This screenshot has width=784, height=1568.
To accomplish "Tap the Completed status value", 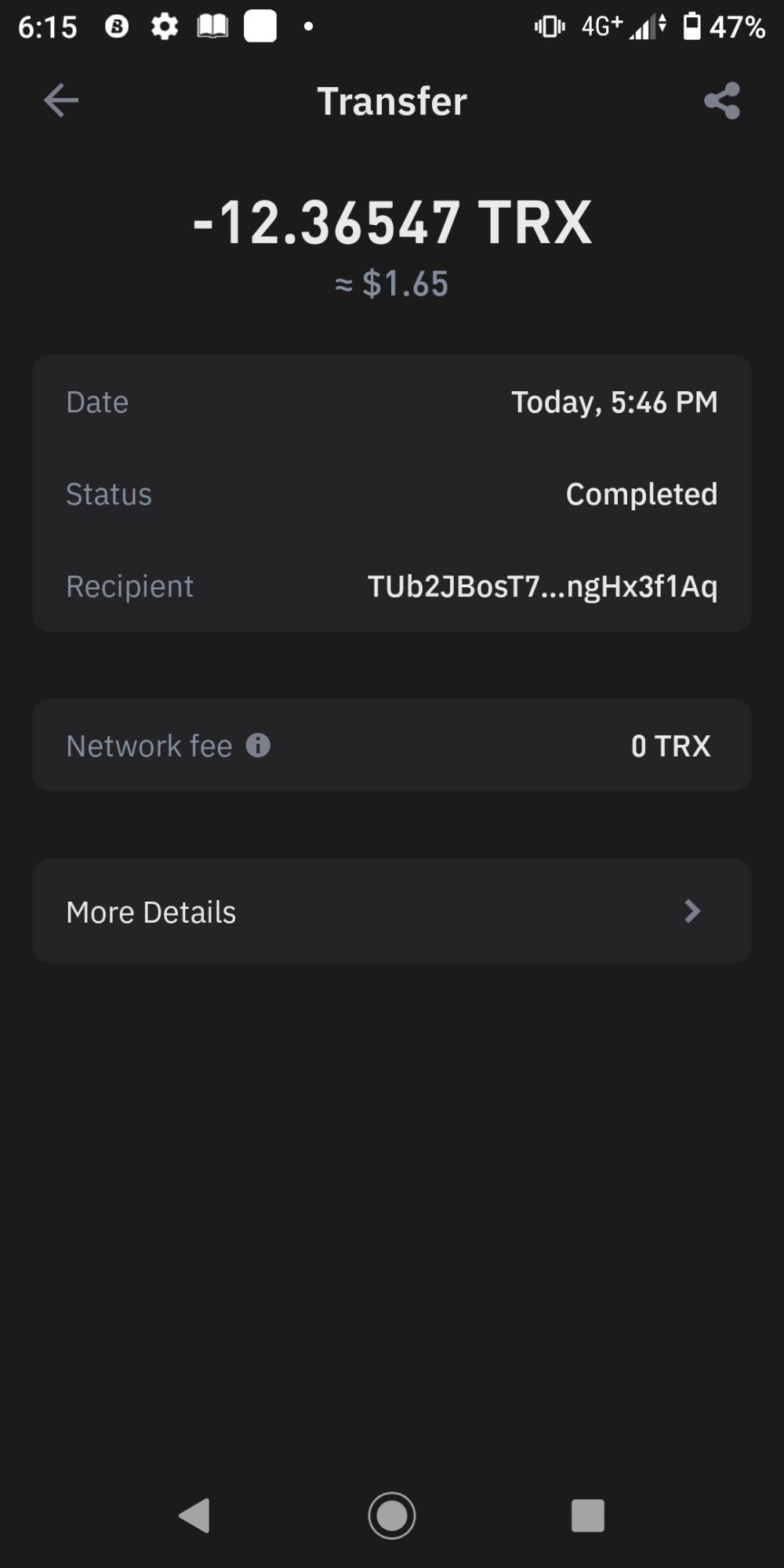I will point(641,494).
